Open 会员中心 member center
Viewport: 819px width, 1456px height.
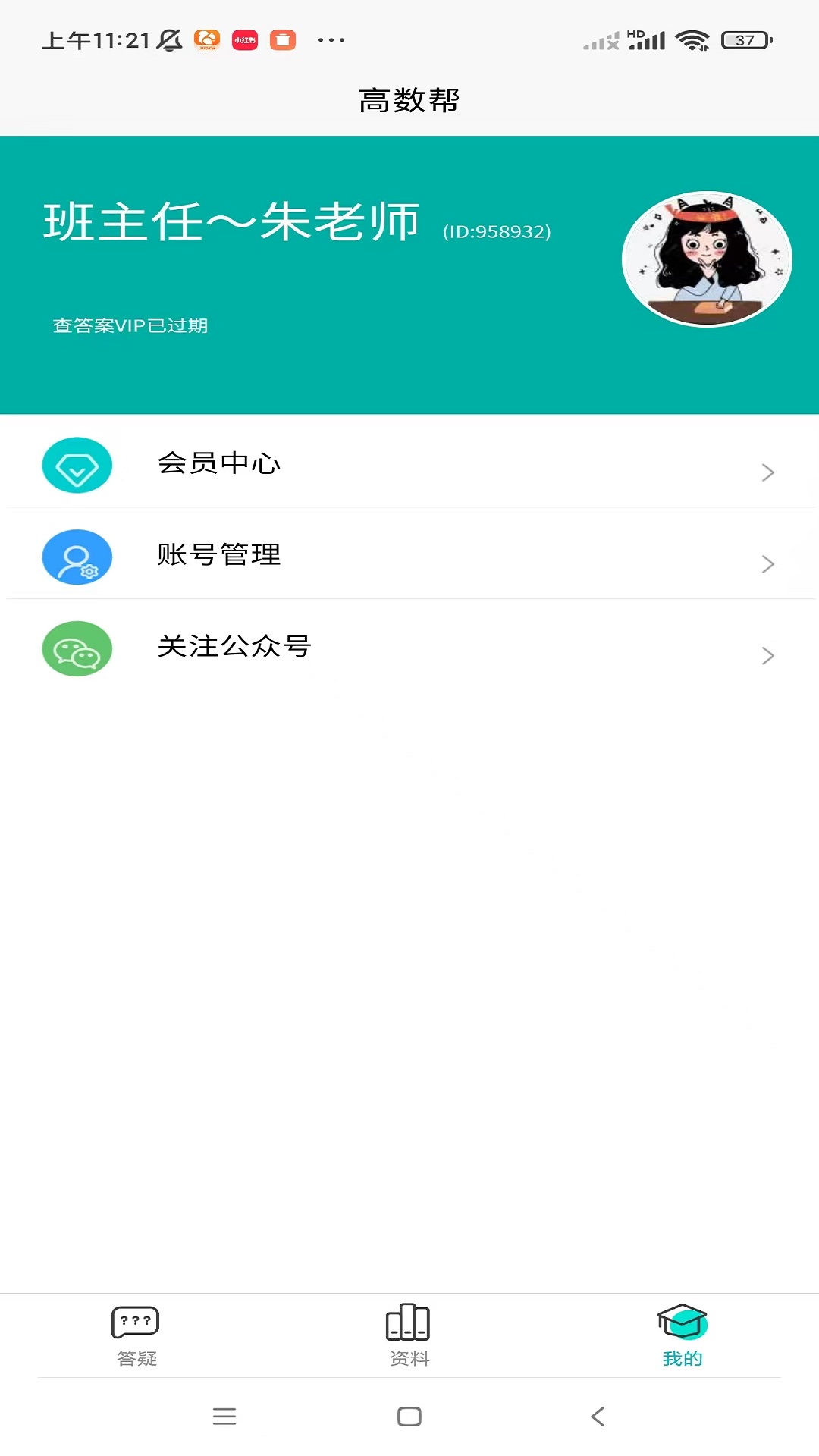(x=409, y=464)
